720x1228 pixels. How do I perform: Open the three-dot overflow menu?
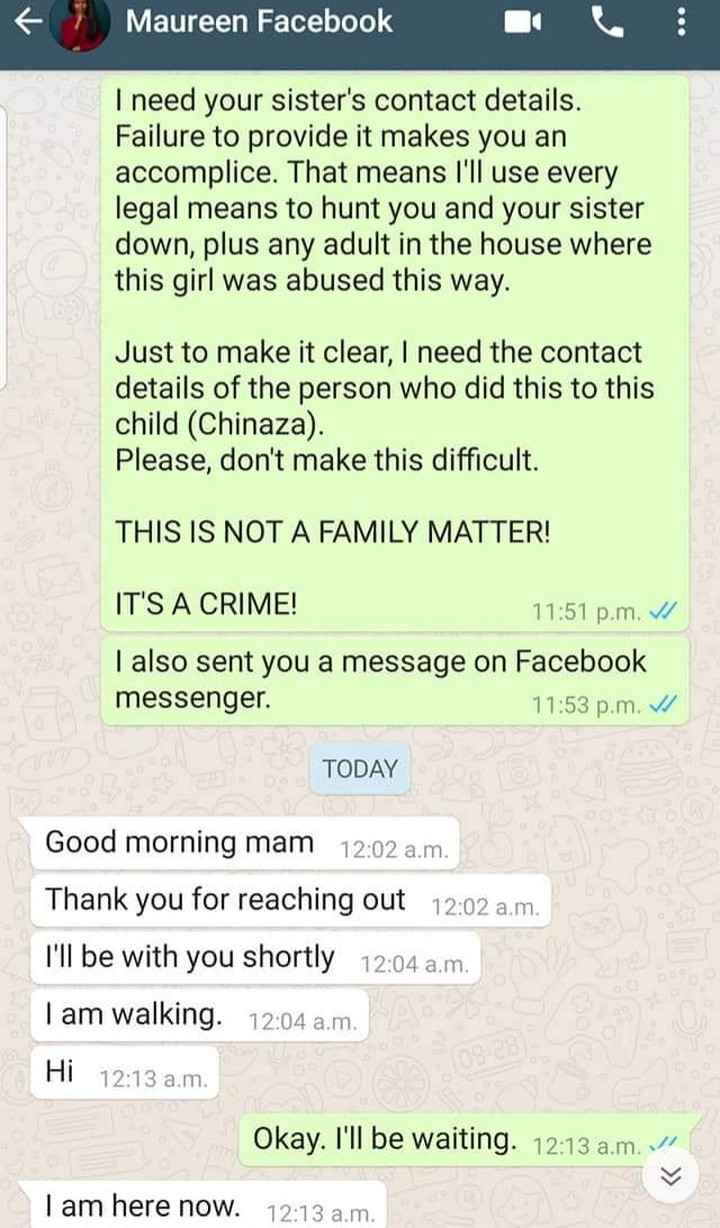point(682,22)
